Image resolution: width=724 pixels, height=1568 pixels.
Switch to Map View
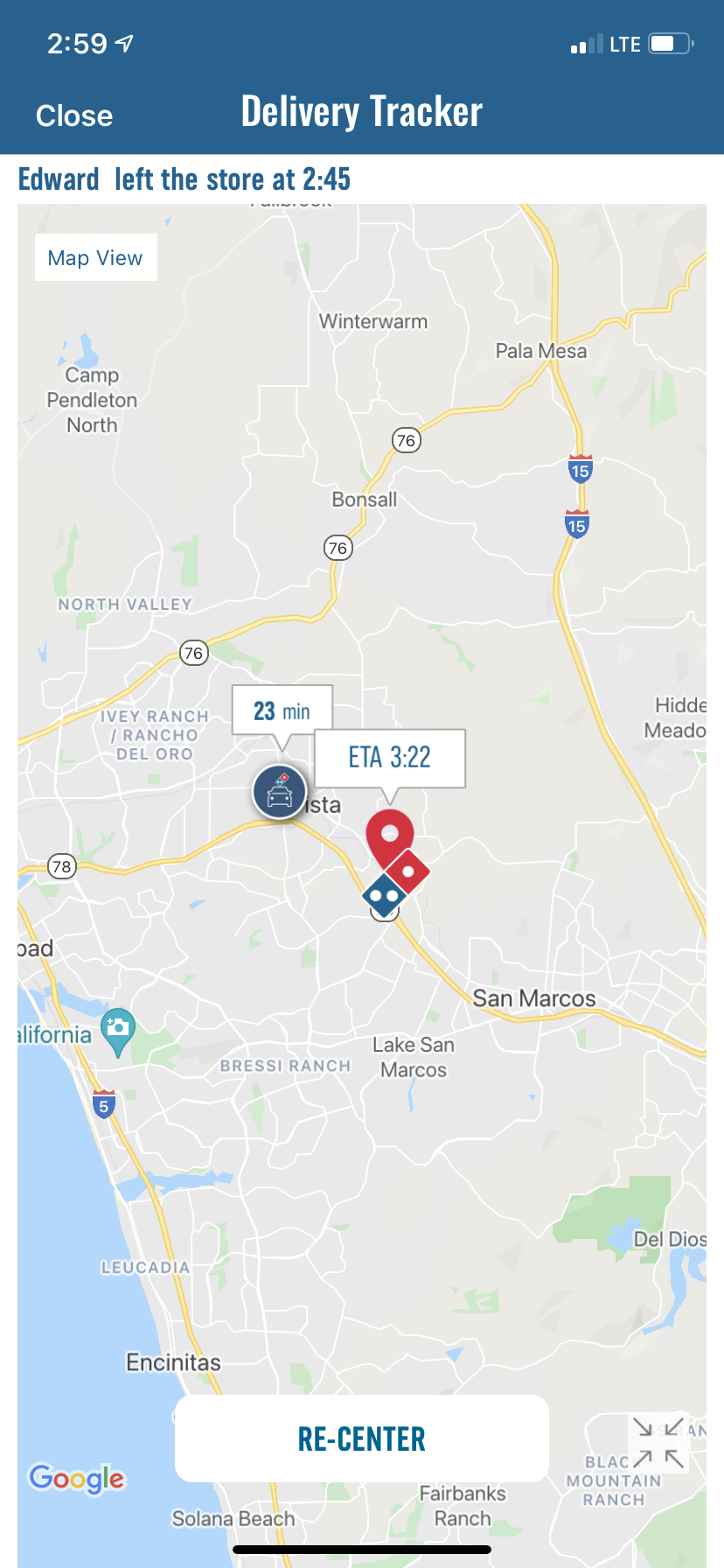(x=95, y=258)
